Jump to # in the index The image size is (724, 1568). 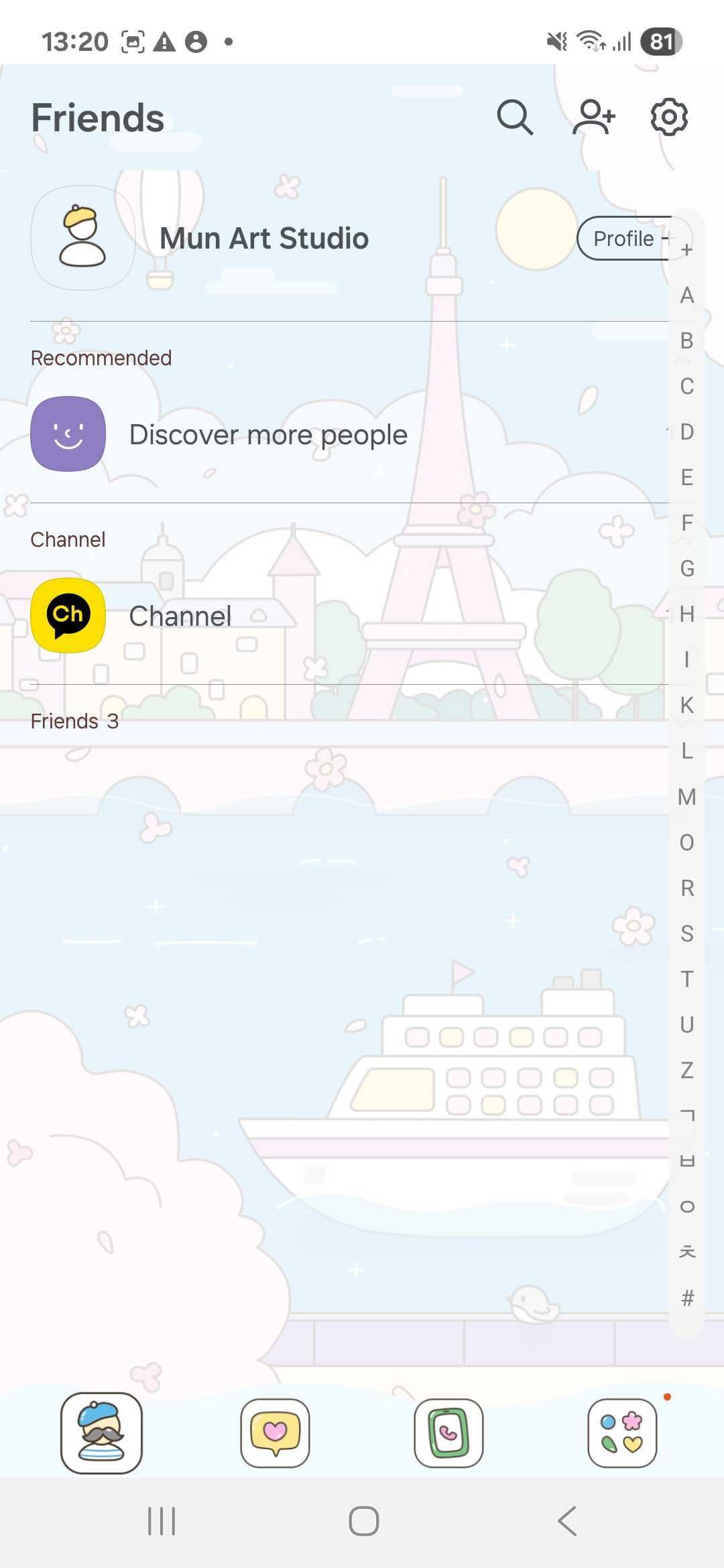[x=686, y=1298]
